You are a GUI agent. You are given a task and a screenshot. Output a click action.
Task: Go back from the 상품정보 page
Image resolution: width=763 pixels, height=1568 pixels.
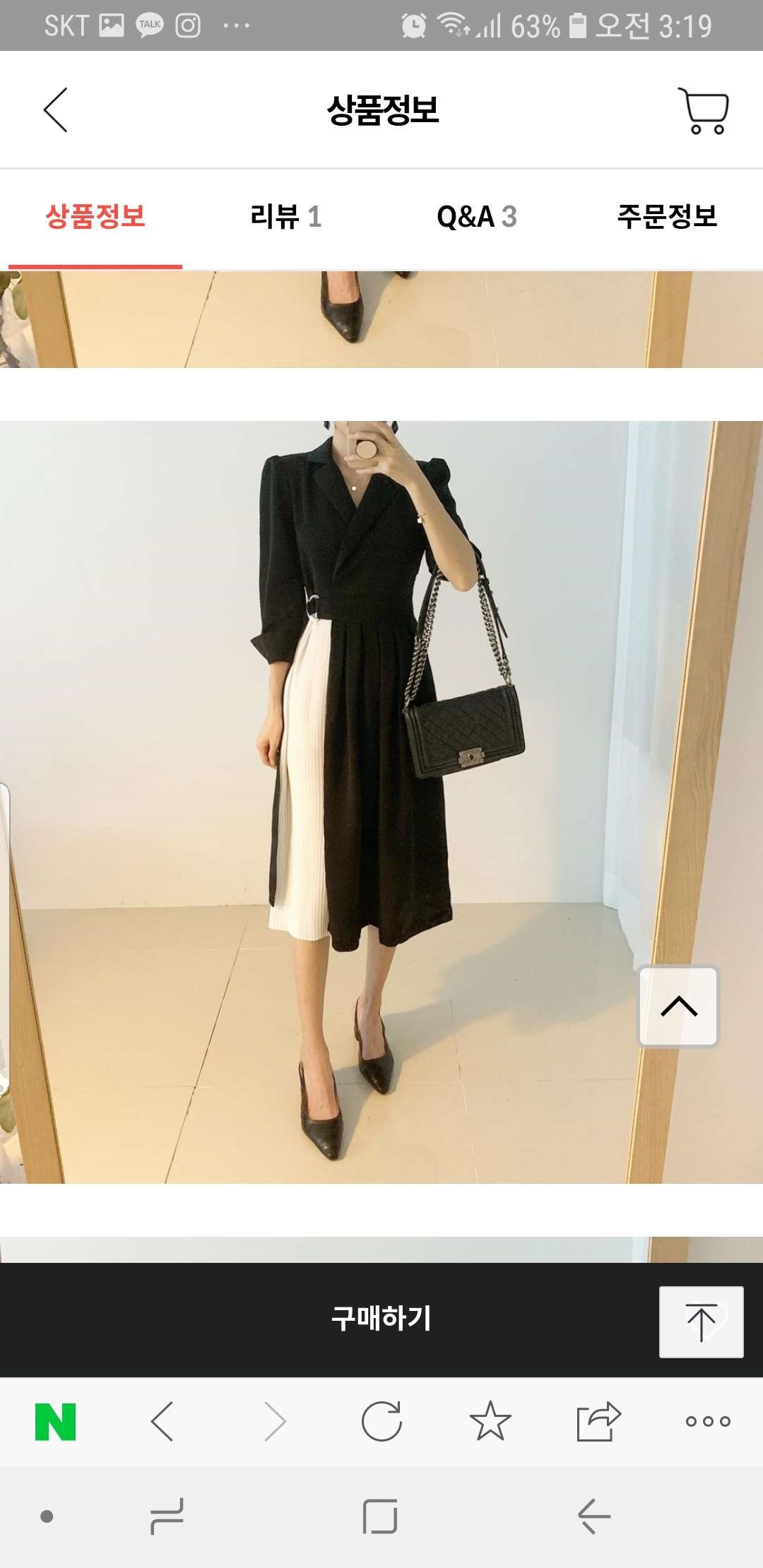click(56, 110)
